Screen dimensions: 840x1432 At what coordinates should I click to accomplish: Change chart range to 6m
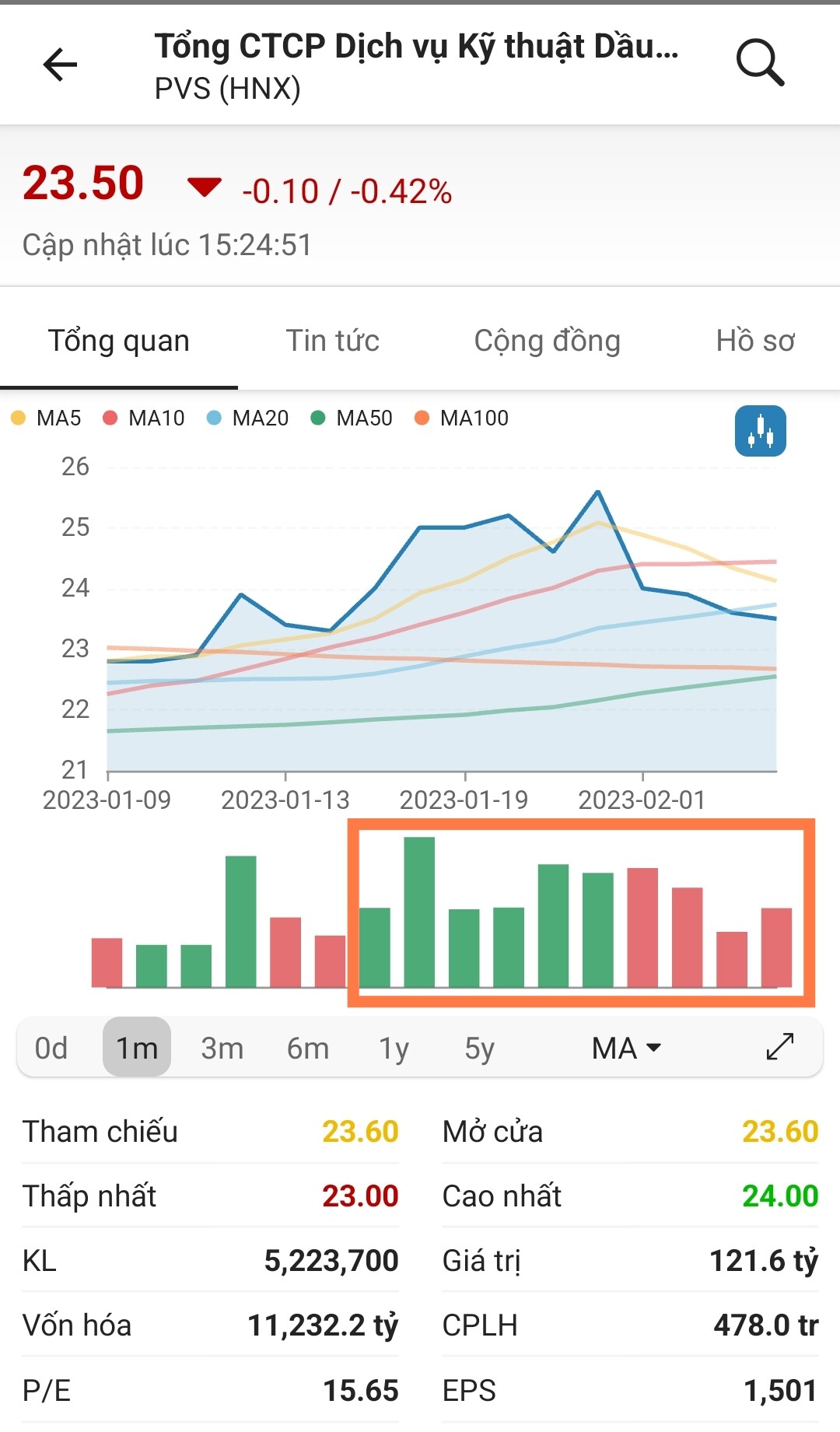coord(308,1048)
